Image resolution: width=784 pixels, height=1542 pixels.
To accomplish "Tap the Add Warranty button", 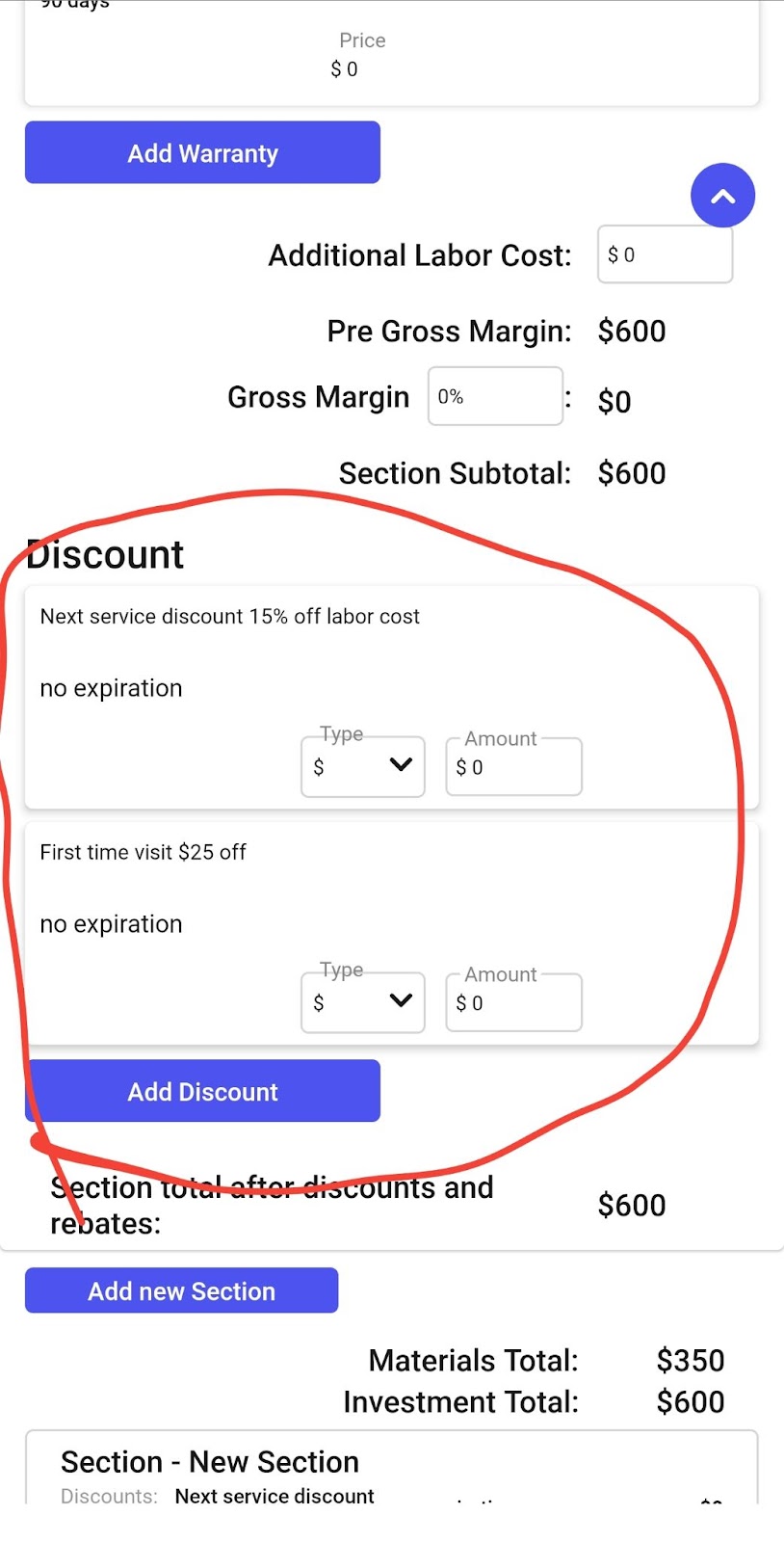I will [x=202, y=152].
